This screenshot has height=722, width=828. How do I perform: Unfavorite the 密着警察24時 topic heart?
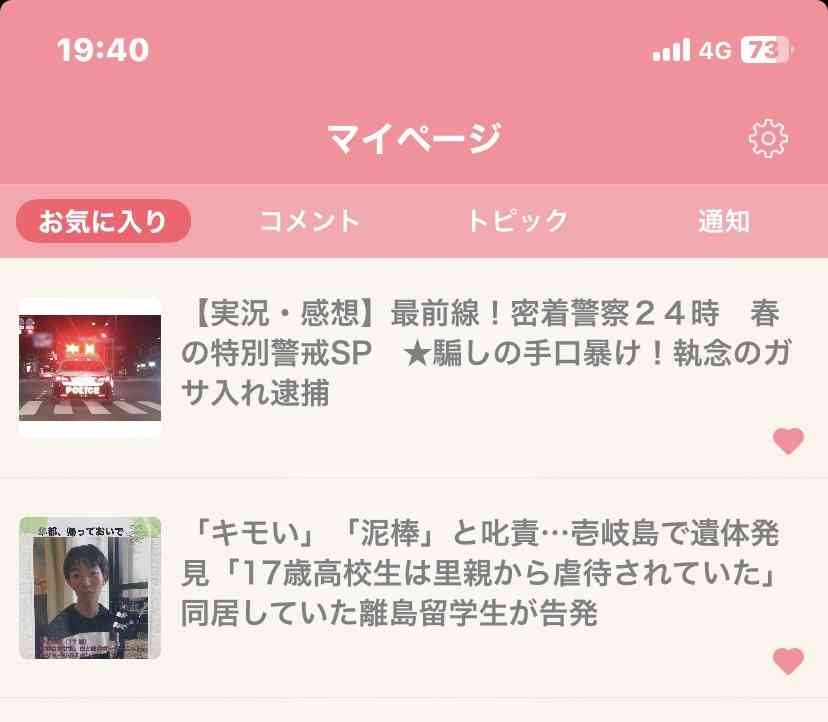(788, 441)
